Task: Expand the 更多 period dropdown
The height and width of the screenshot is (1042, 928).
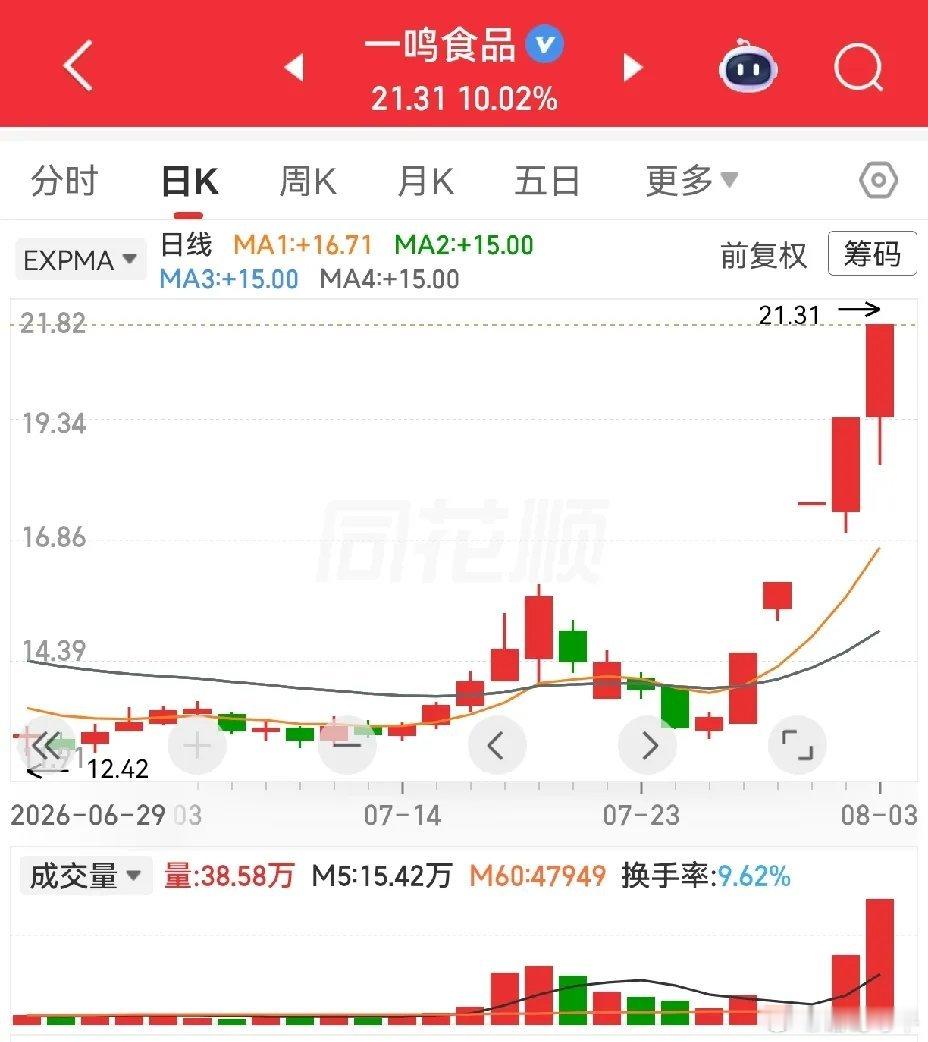Action: pos(692,181)
